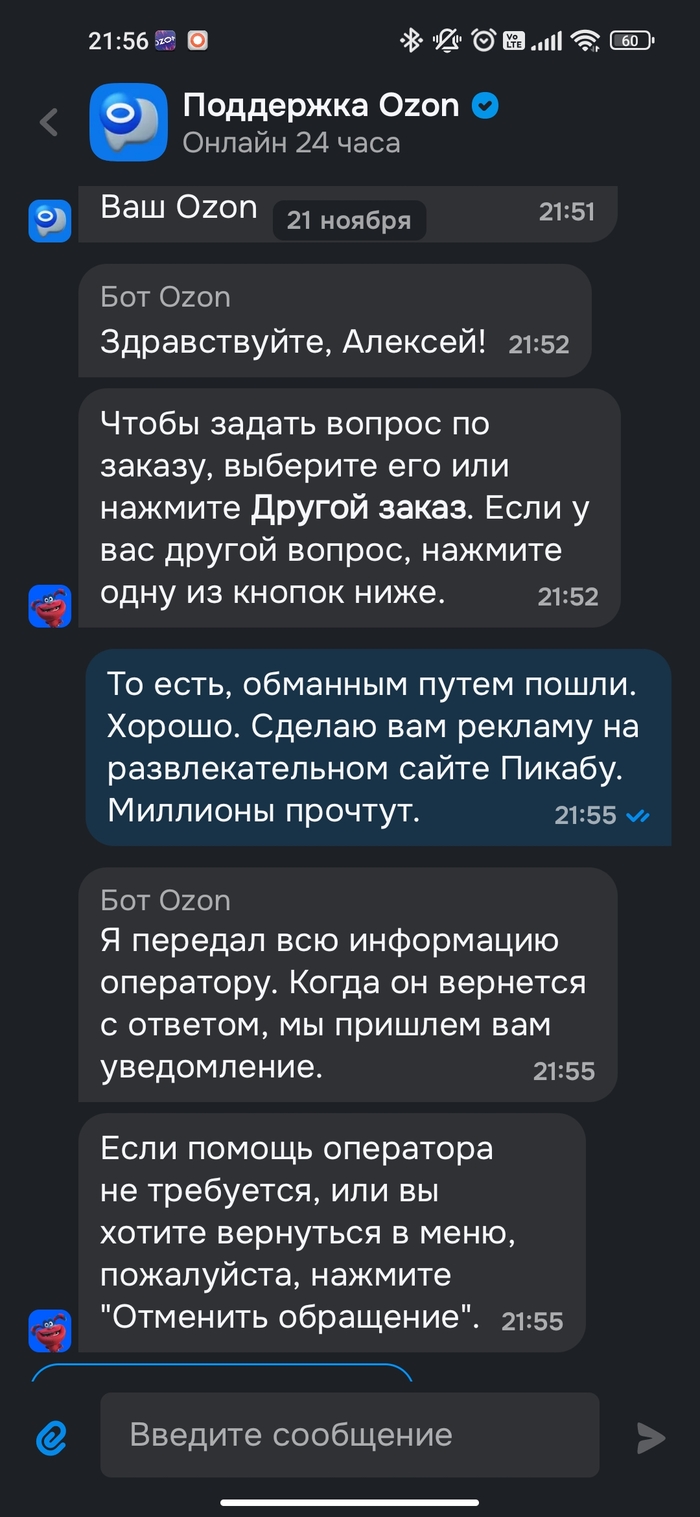Send the message with the arrow icon
Viewport: 700px width, 1517px height.
[x=651, y=1437]
